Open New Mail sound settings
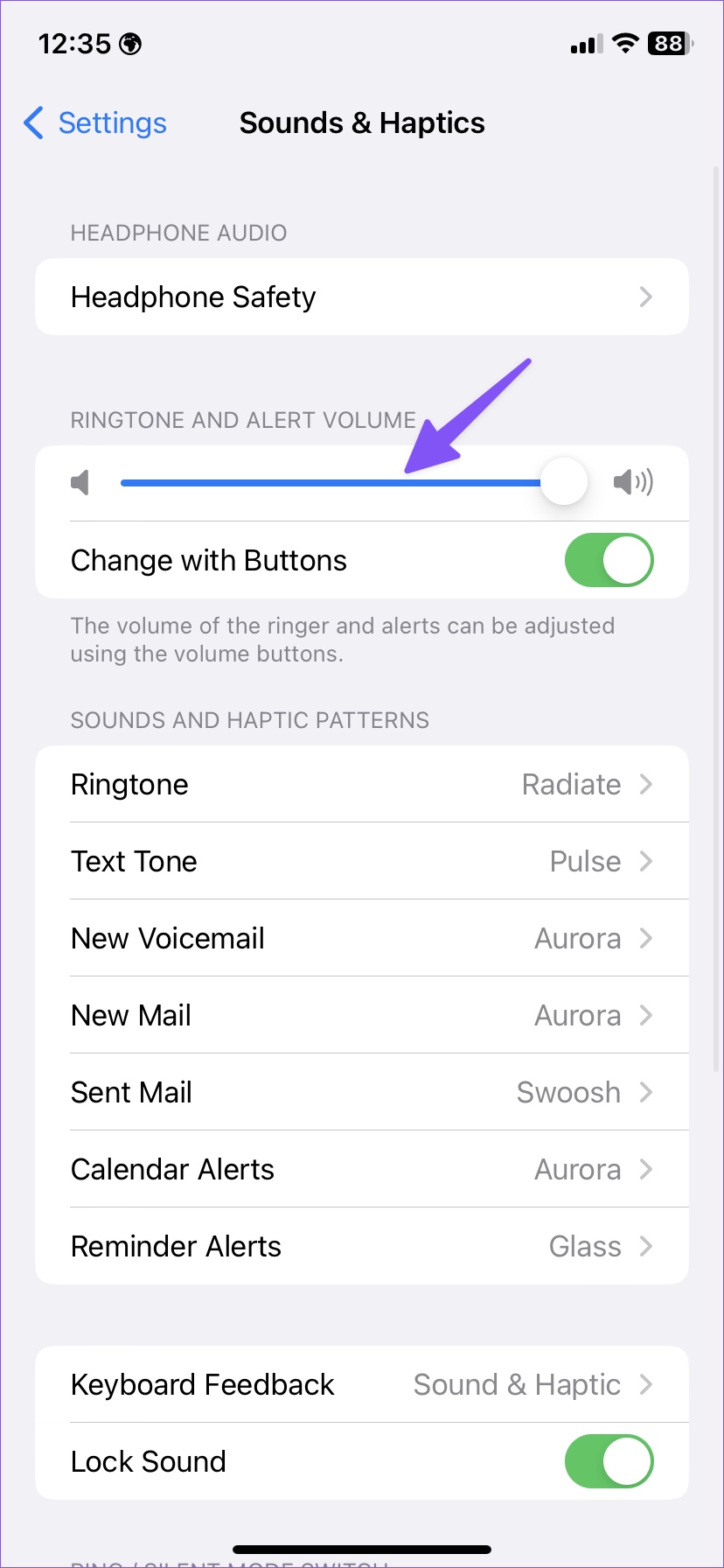This screenshot has height=1568, width=724. (x=362, y=1015)
